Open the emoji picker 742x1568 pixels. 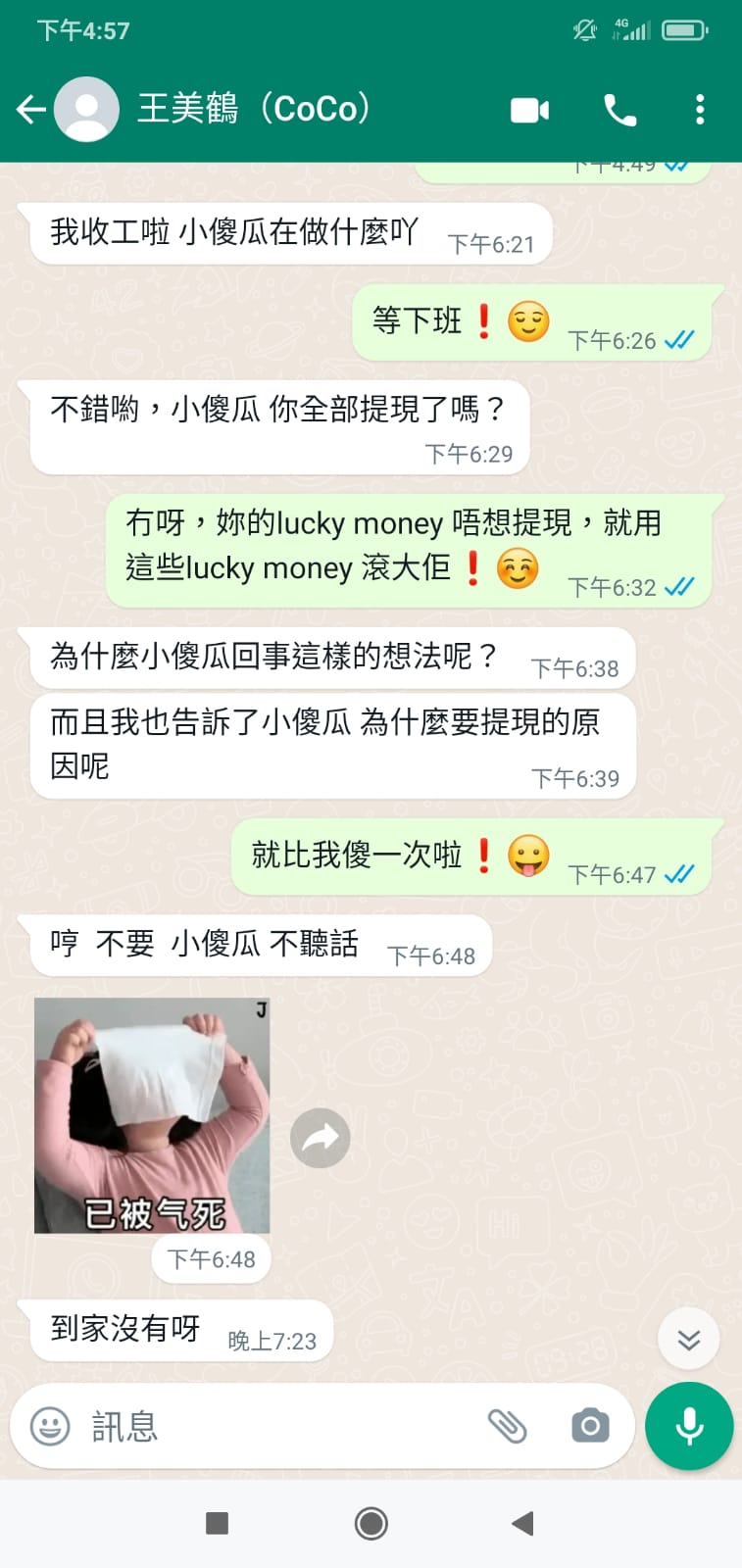click(x=50, y=1426)
